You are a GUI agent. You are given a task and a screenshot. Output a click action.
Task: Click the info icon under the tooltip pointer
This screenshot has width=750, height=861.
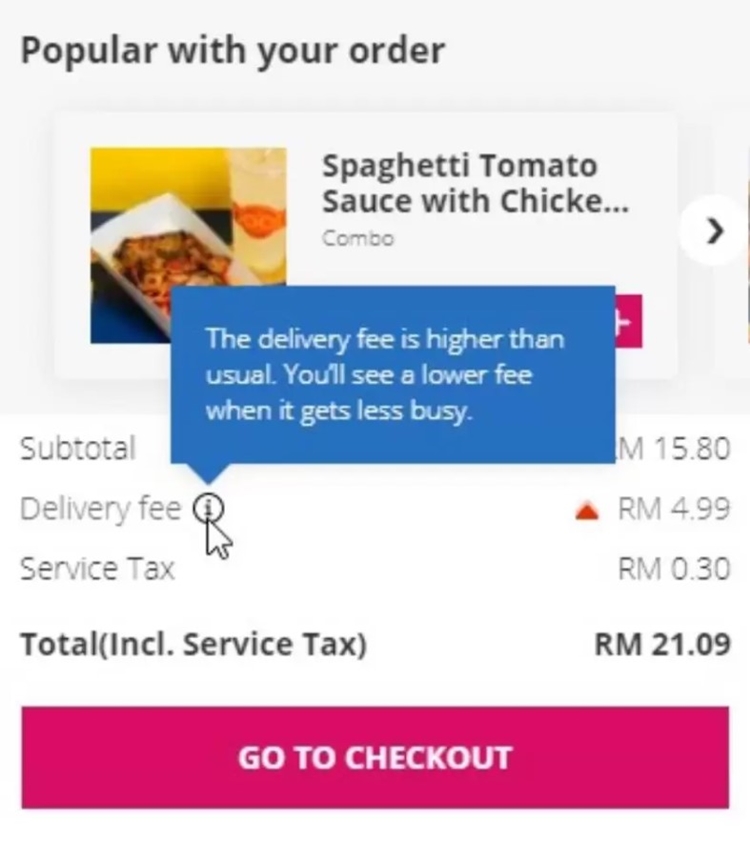coord(207,508)
